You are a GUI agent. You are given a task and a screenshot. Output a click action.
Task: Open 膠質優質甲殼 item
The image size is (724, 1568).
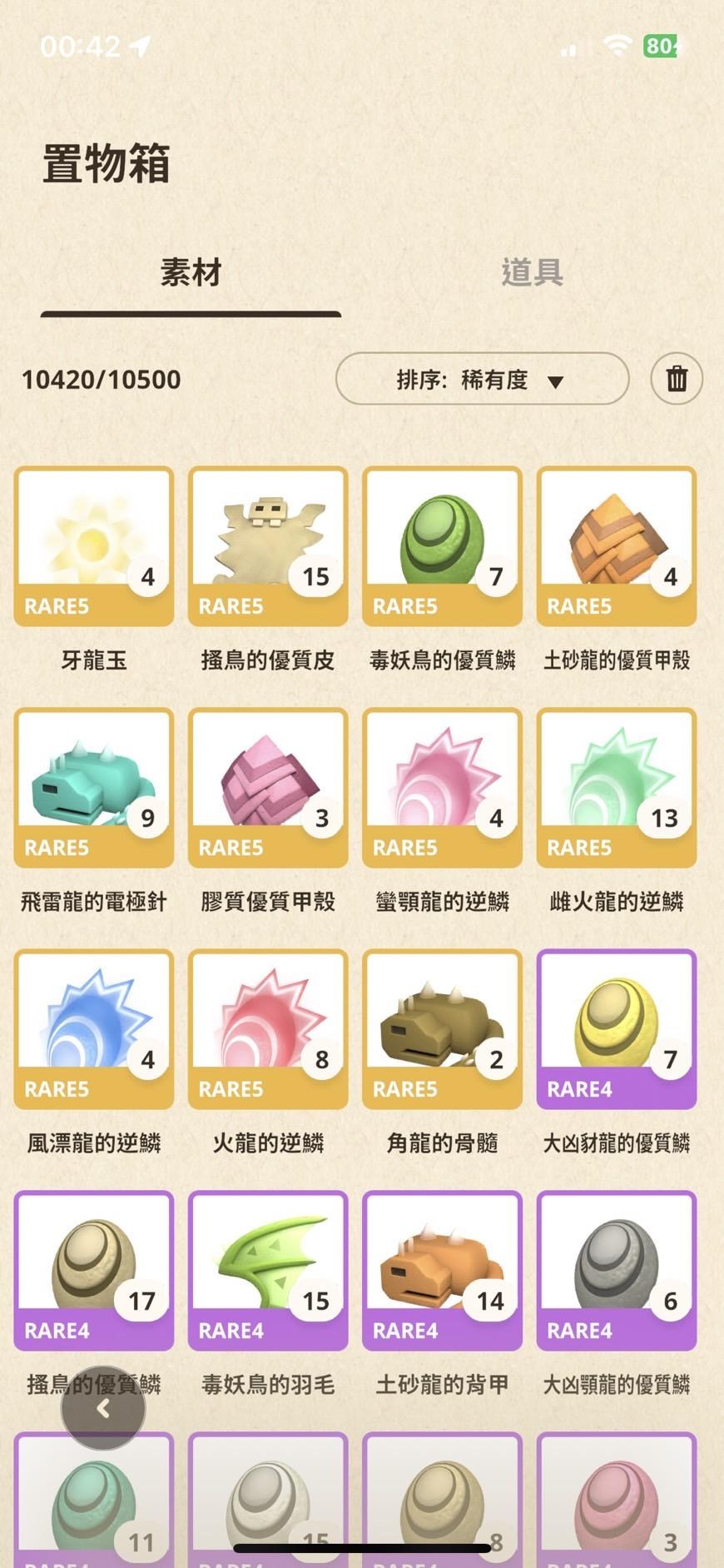[x=268, y=787]
